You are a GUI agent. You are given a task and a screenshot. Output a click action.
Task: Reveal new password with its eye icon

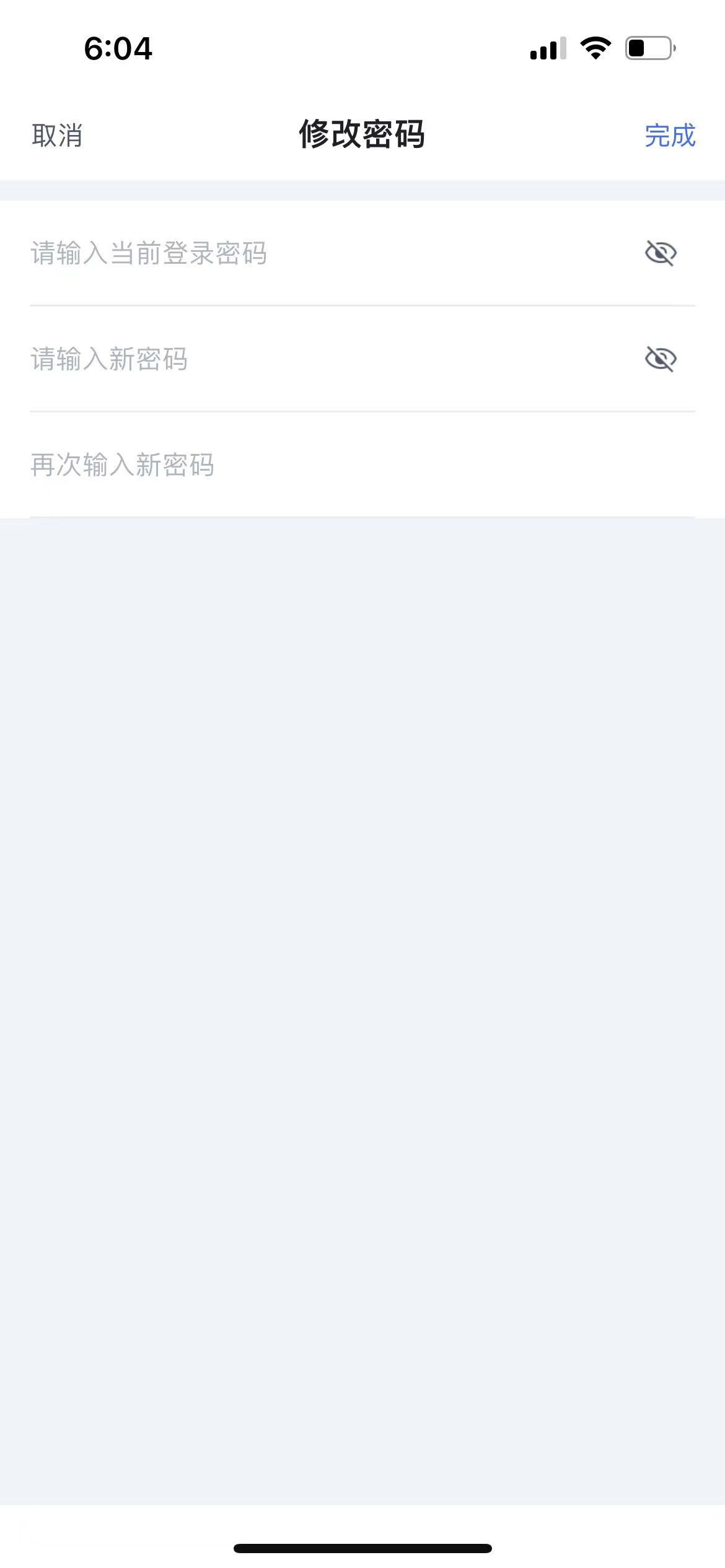(x=661, y=359)
